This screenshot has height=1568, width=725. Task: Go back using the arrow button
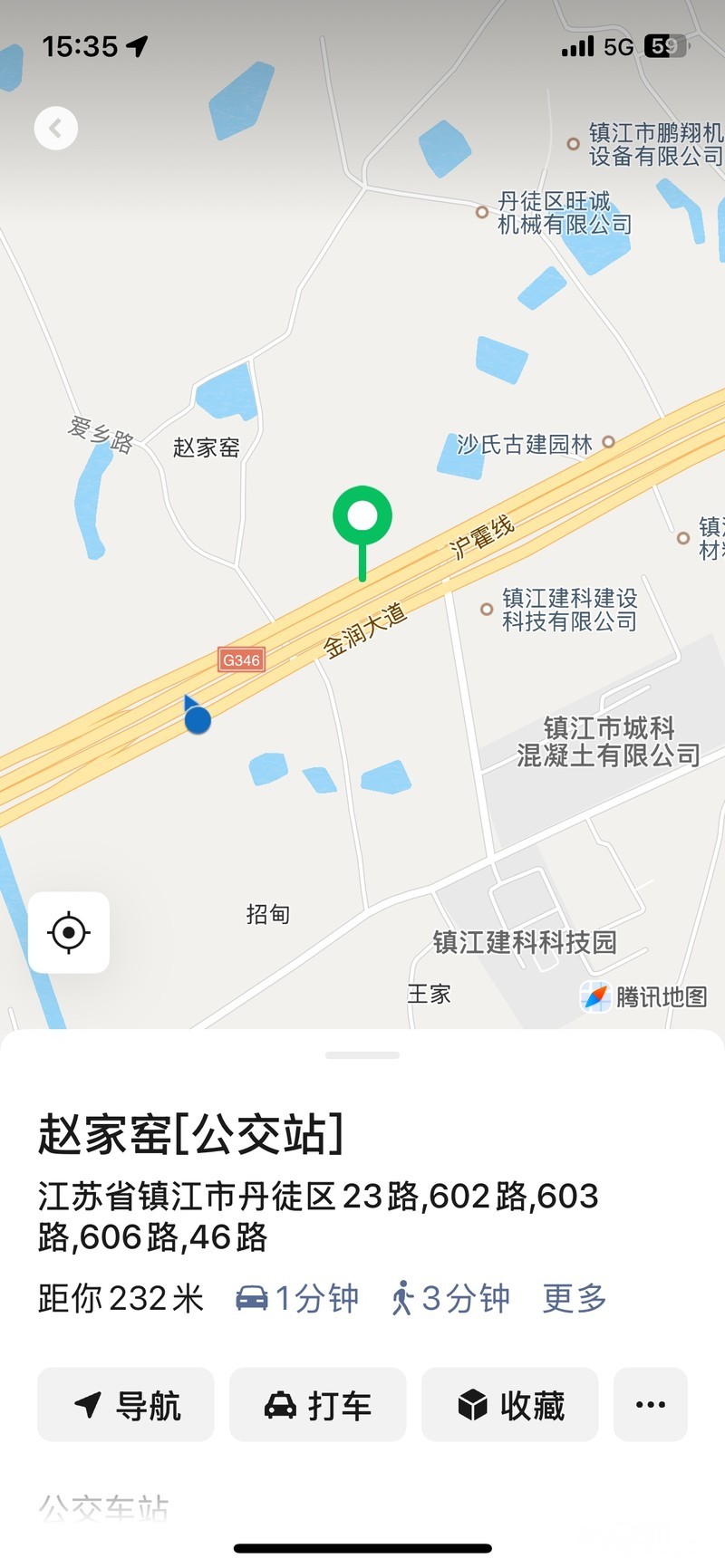(x=56, y=129)
